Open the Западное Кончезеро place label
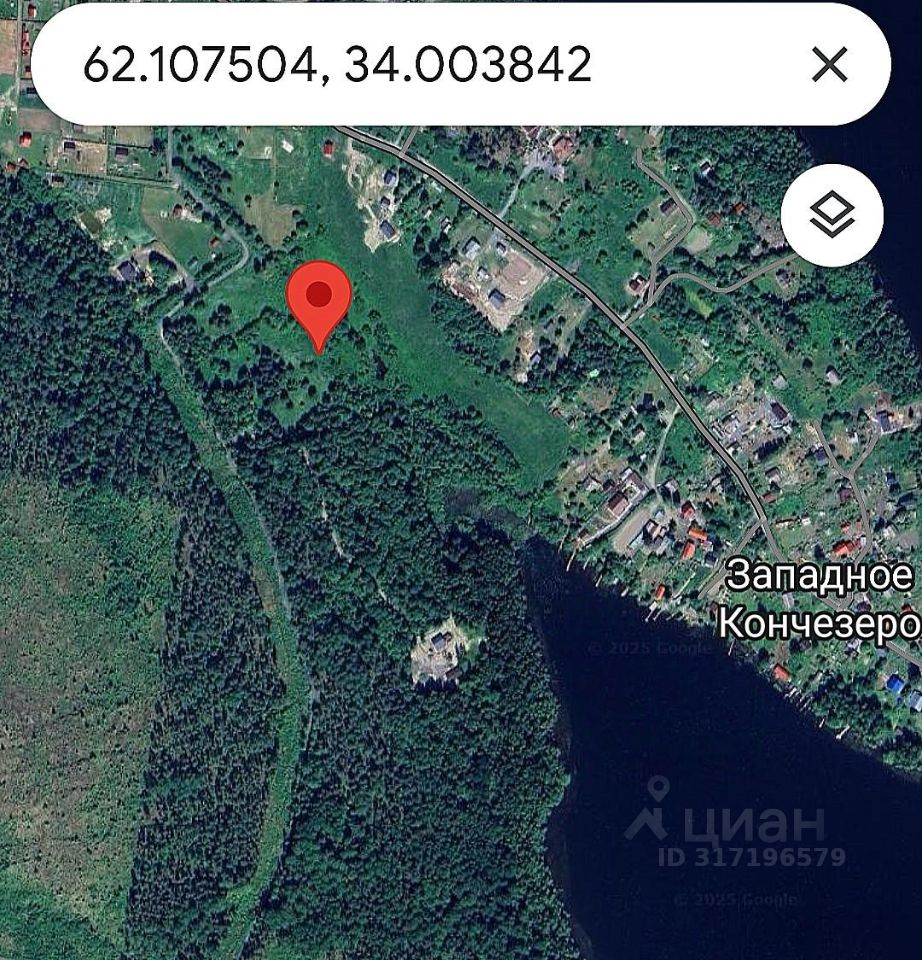 (818, 600)
